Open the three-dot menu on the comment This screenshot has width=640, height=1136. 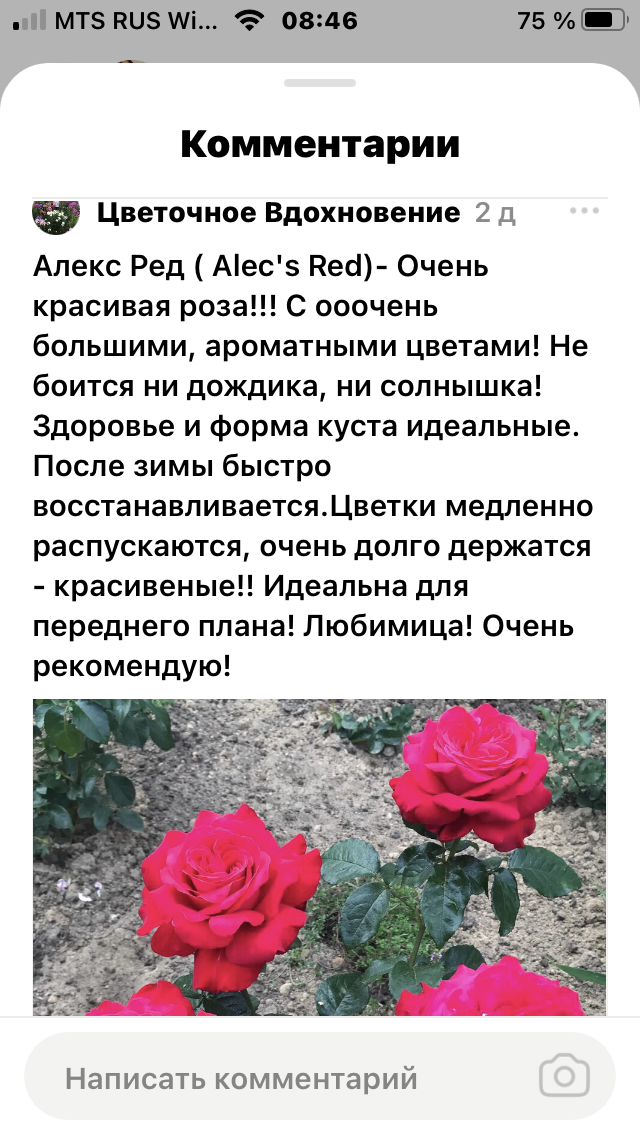pyautogui.click(x=584, y=212)
